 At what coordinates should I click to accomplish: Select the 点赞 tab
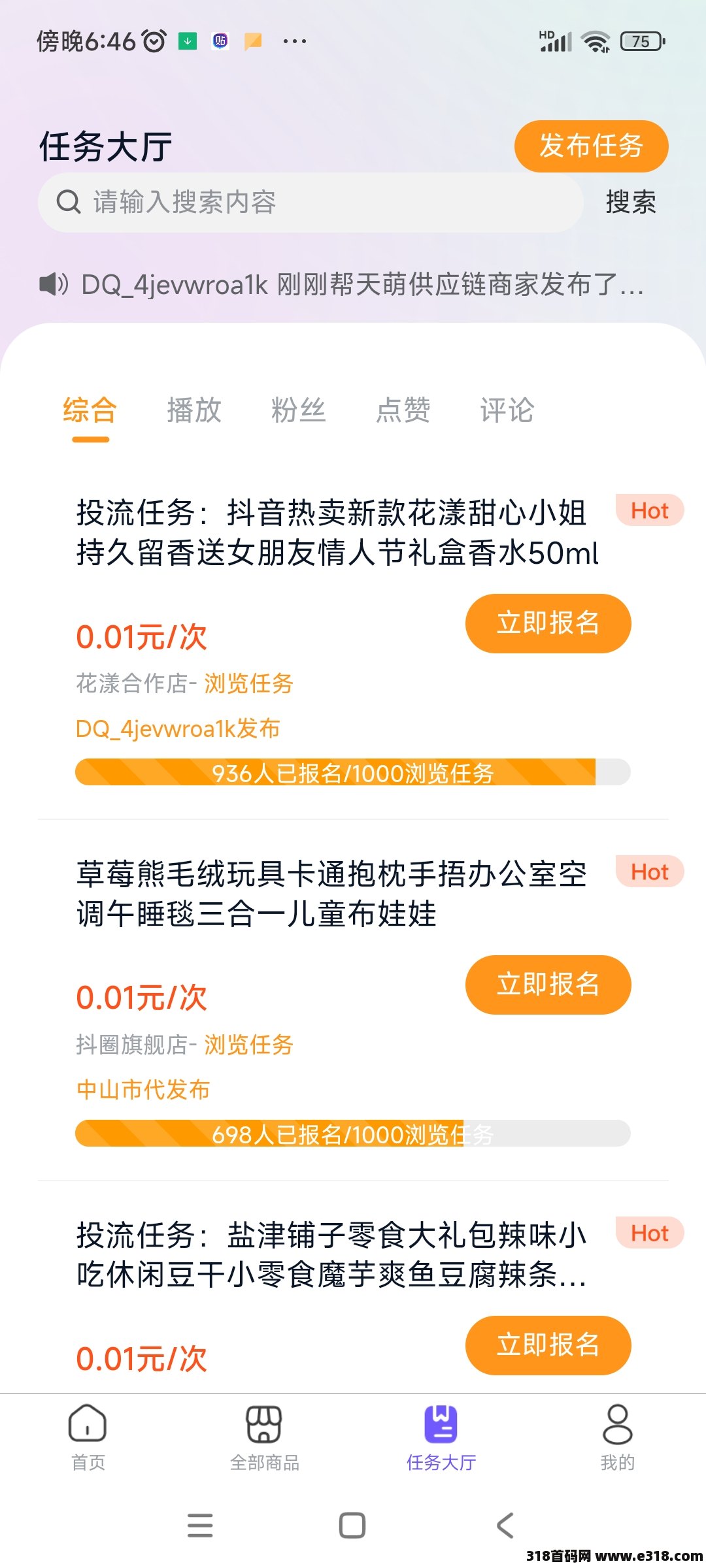[403, 411]
